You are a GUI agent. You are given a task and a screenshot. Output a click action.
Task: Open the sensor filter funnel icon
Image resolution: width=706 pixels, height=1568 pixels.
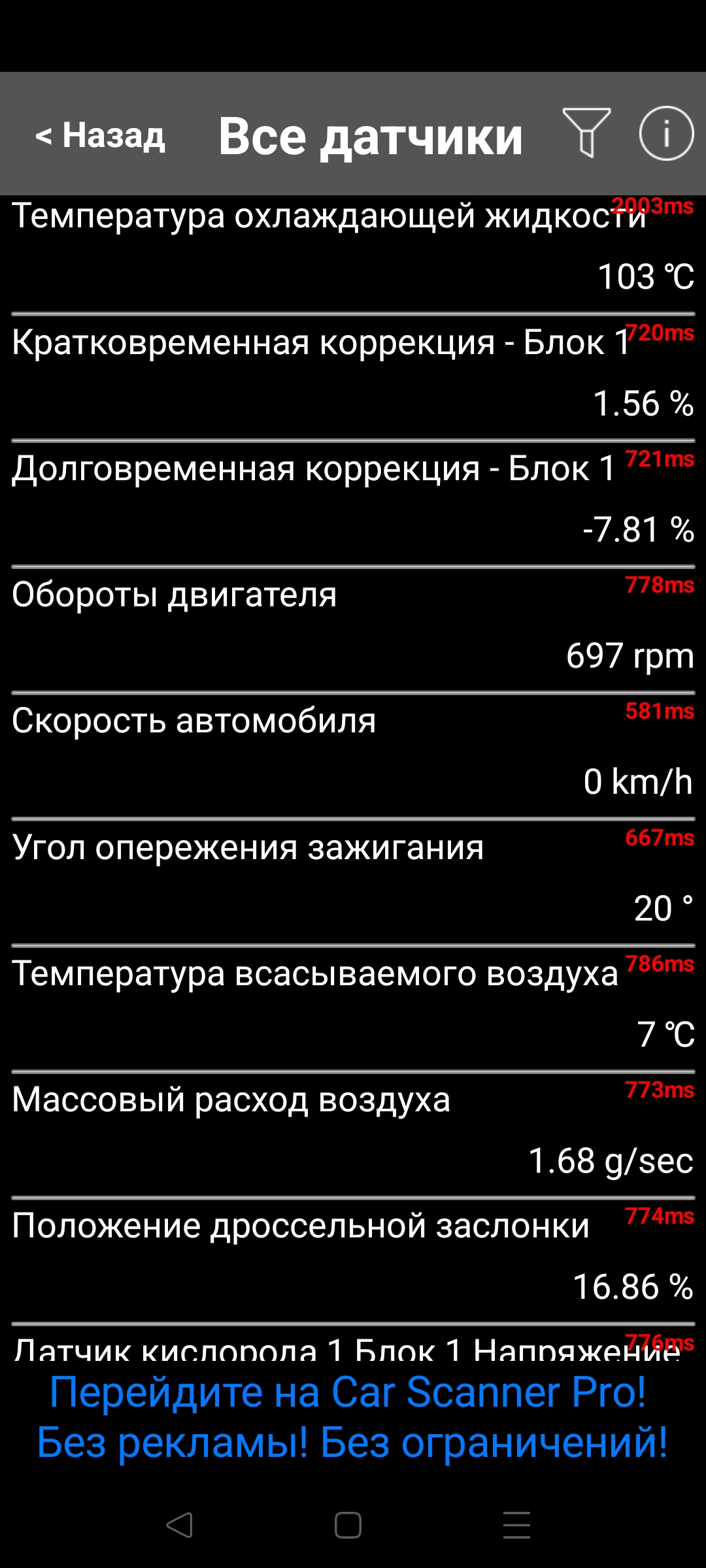coord(586,133)
